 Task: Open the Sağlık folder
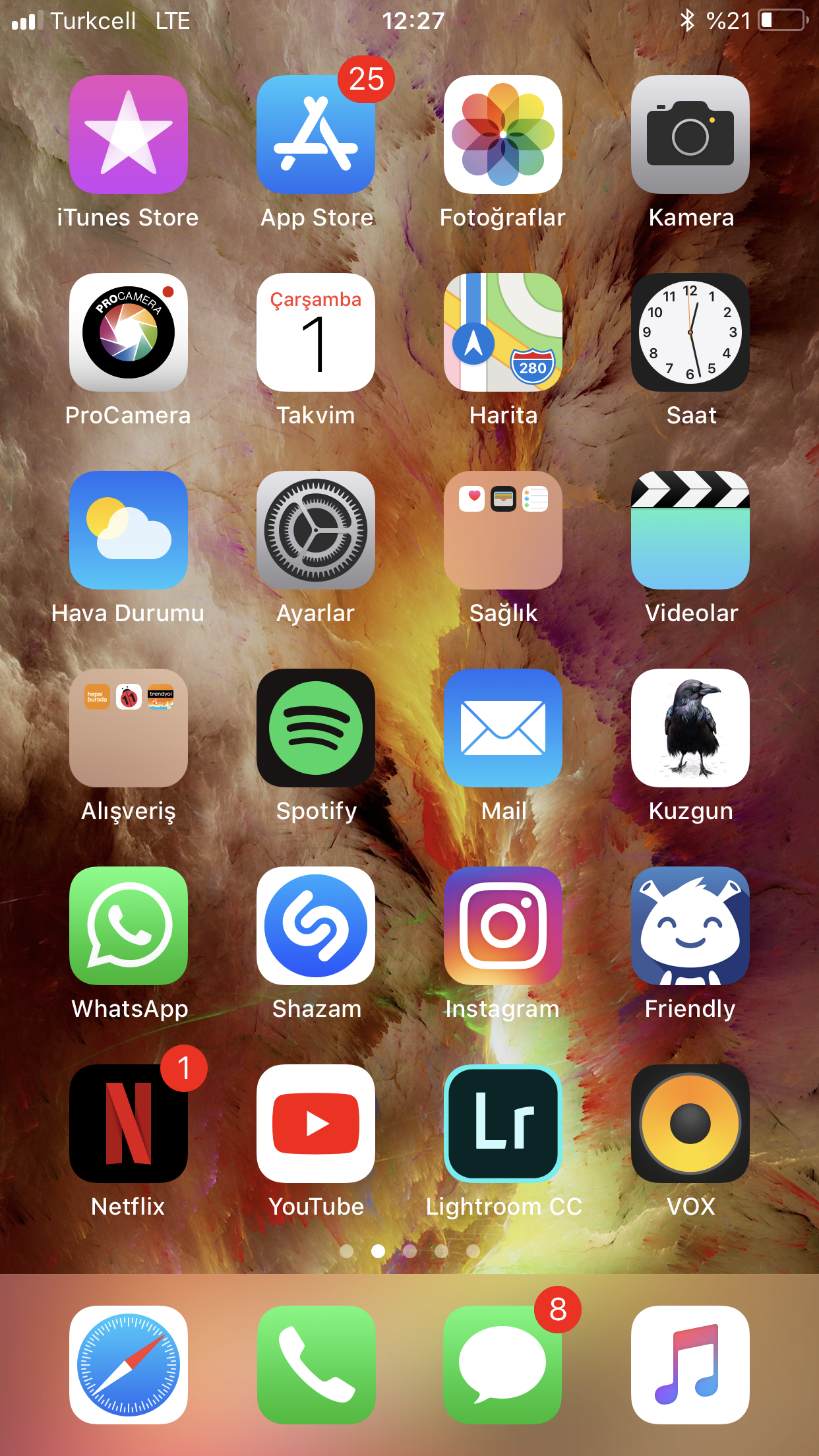(503, 530)
